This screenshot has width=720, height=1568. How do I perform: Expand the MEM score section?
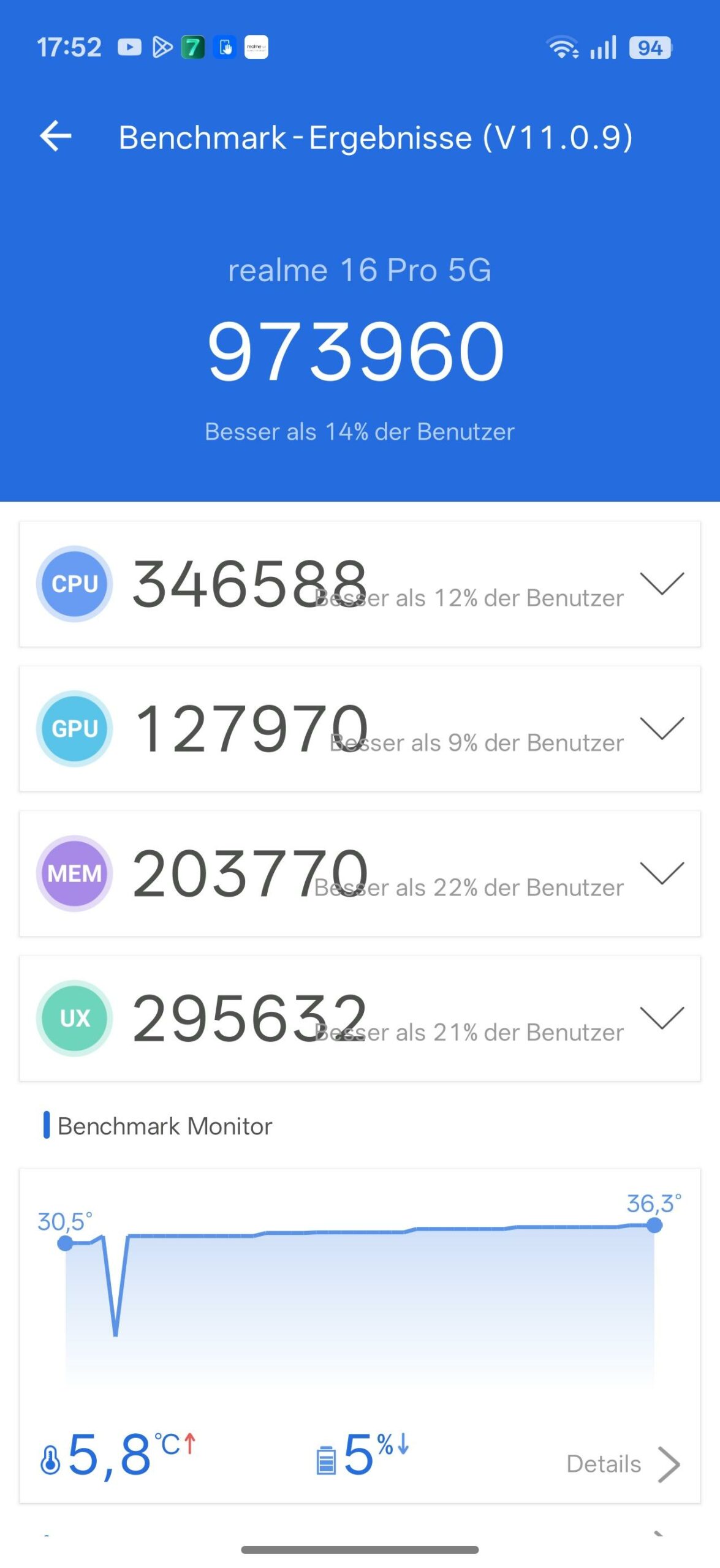(x=661, y=873)
